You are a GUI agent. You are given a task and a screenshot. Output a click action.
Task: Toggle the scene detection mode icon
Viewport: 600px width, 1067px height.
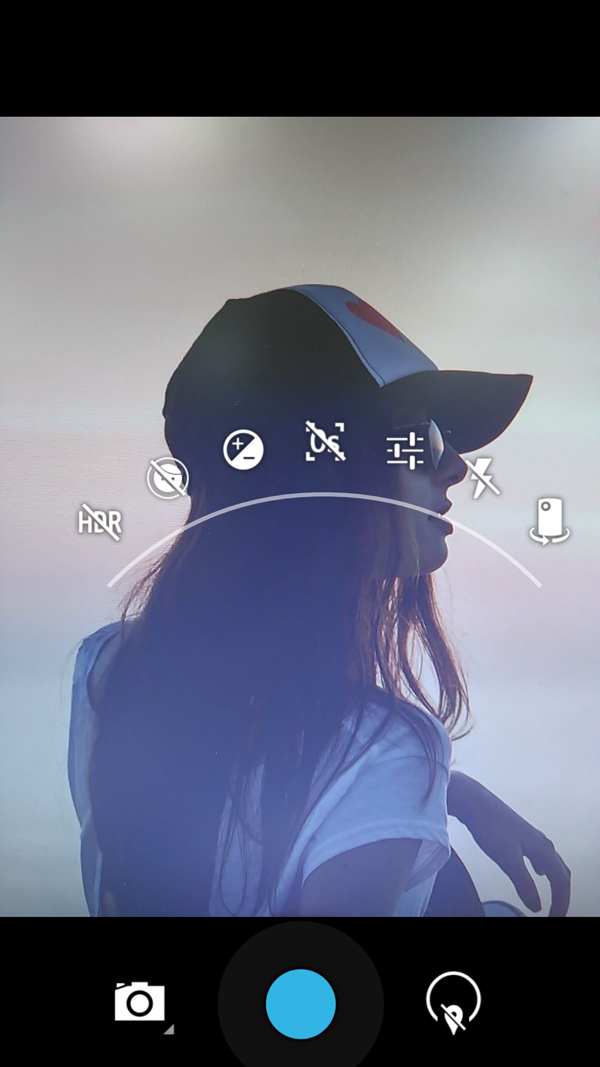[325, 441]
